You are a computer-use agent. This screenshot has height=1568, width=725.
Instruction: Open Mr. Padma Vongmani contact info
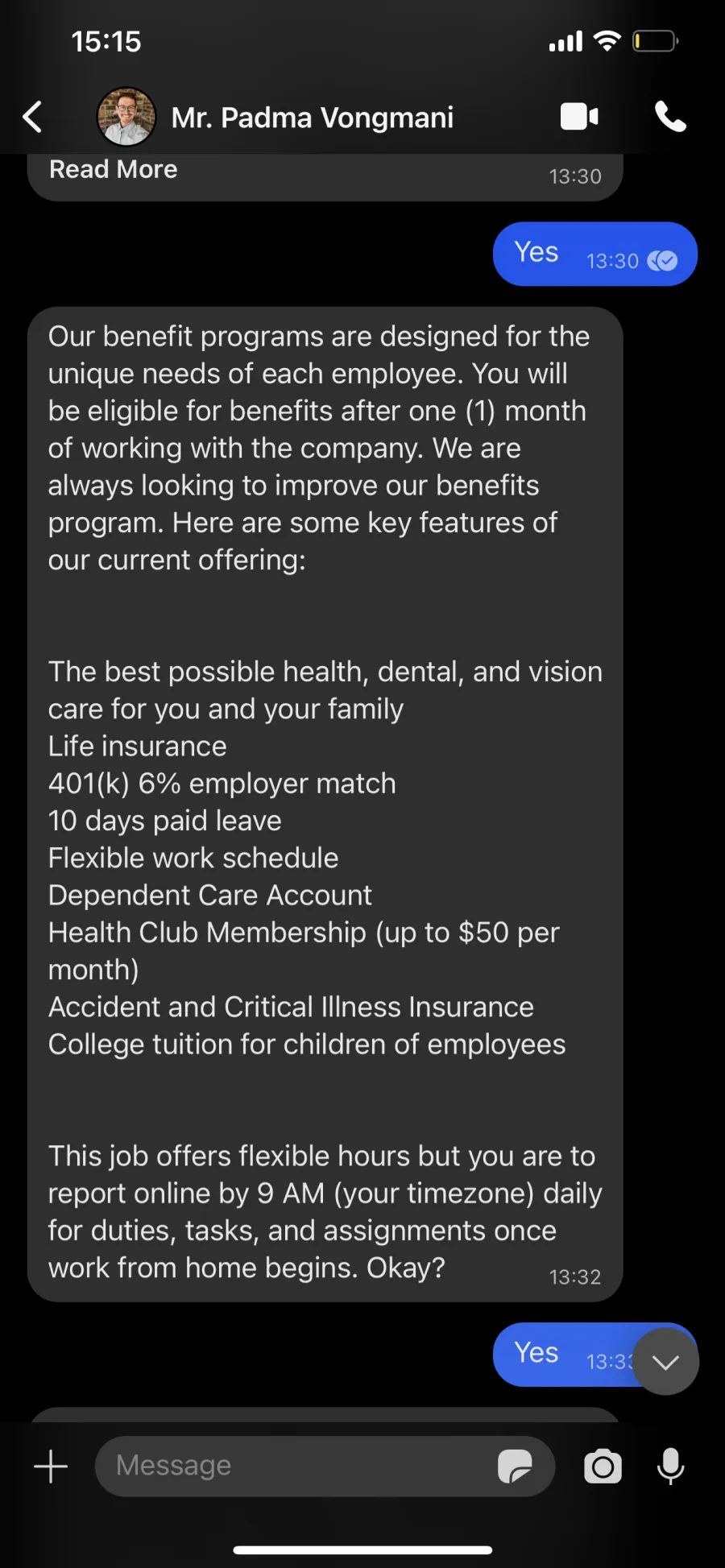313,118
